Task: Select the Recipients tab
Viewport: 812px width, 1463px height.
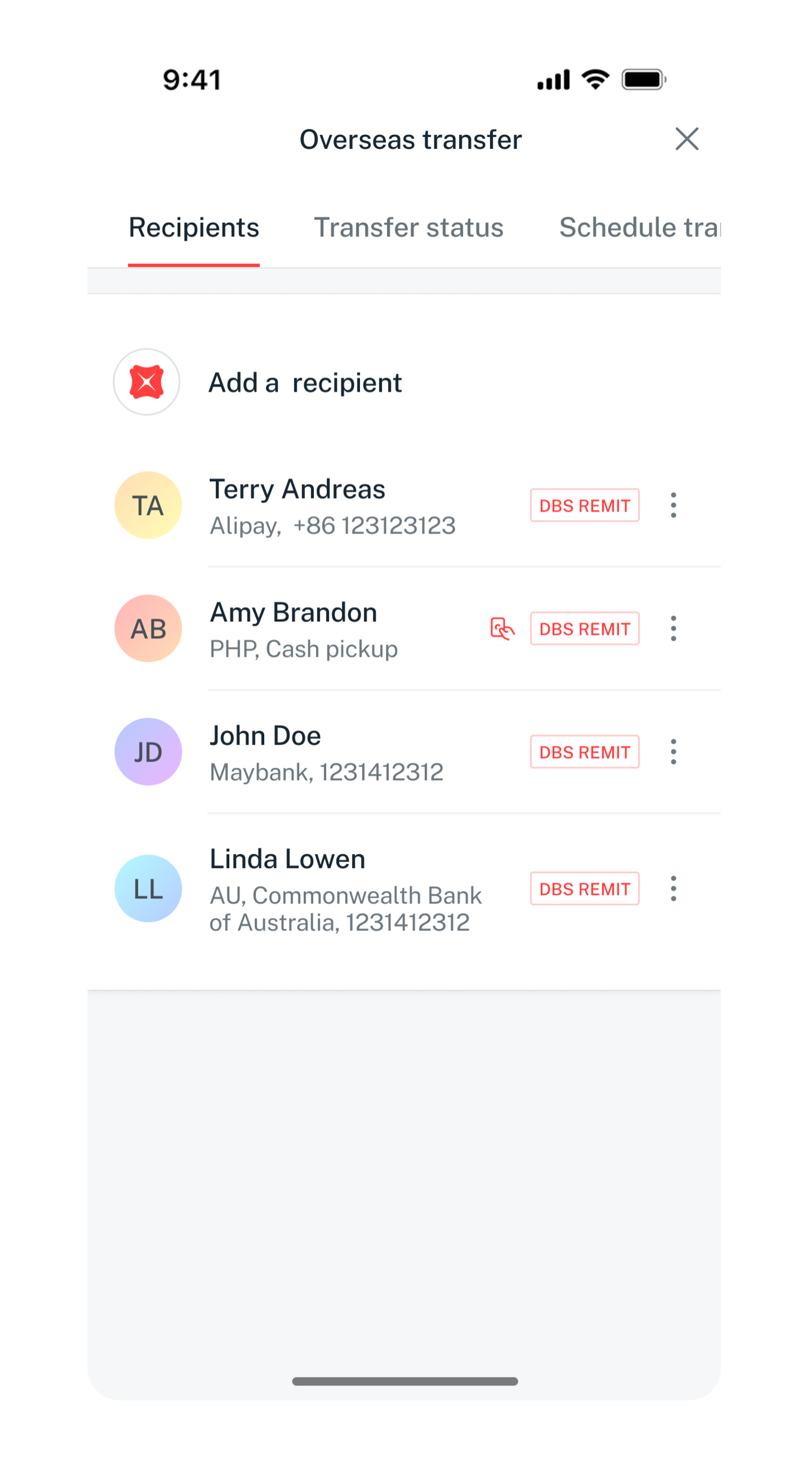Action: point(194,228)
